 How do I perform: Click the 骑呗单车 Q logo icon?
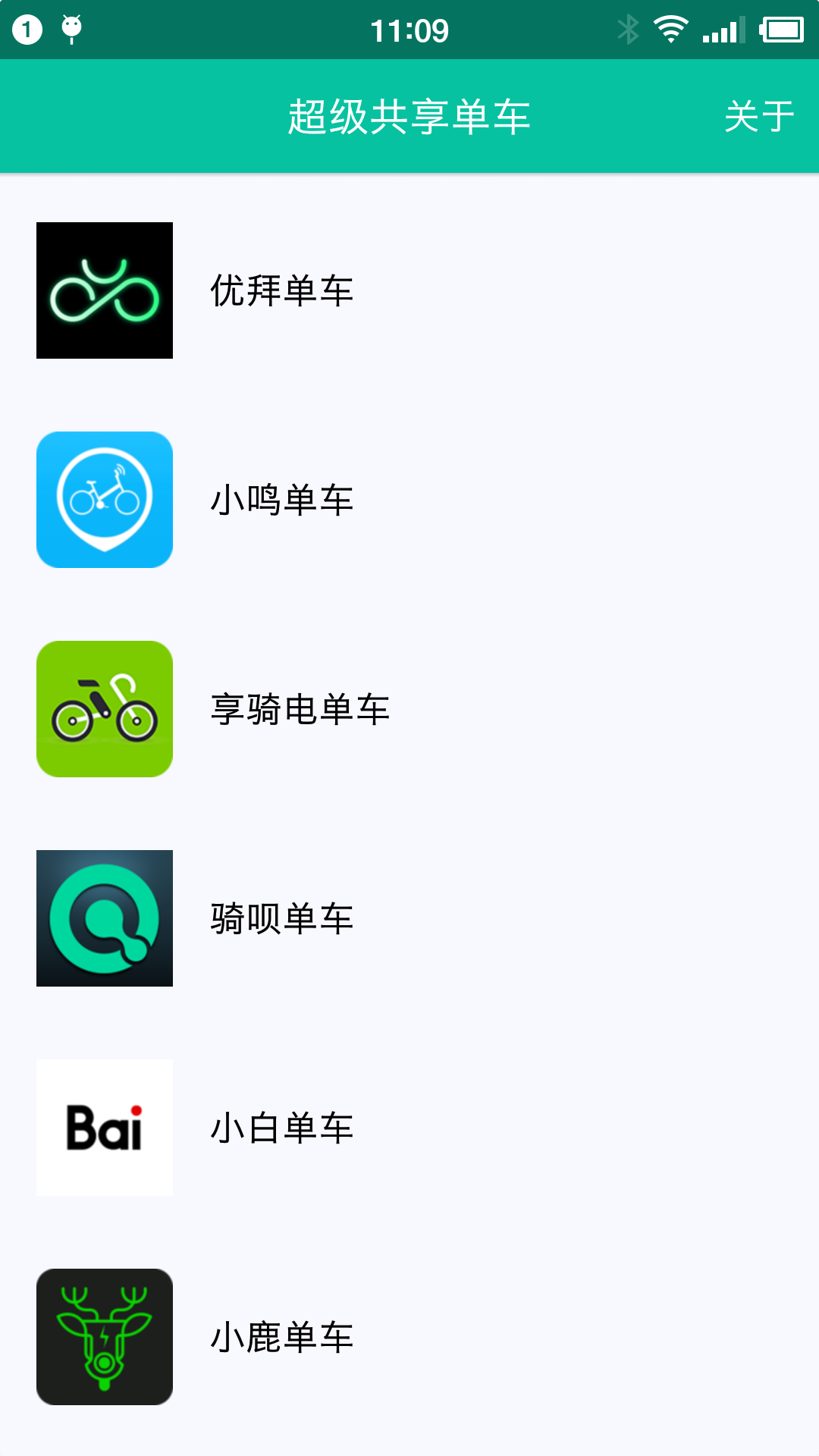pos(104,918)
